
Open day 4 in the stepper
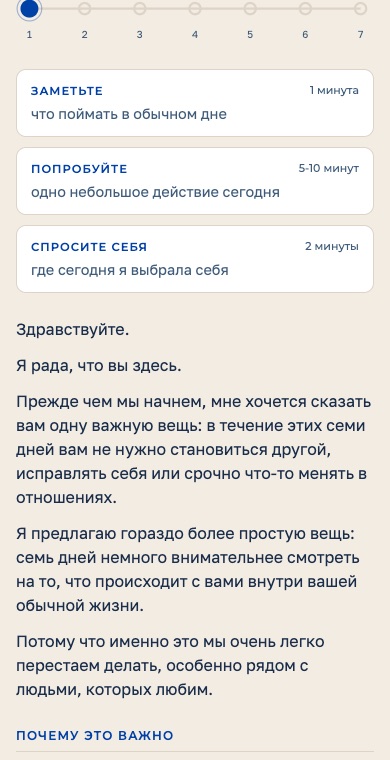coord(195,9)
